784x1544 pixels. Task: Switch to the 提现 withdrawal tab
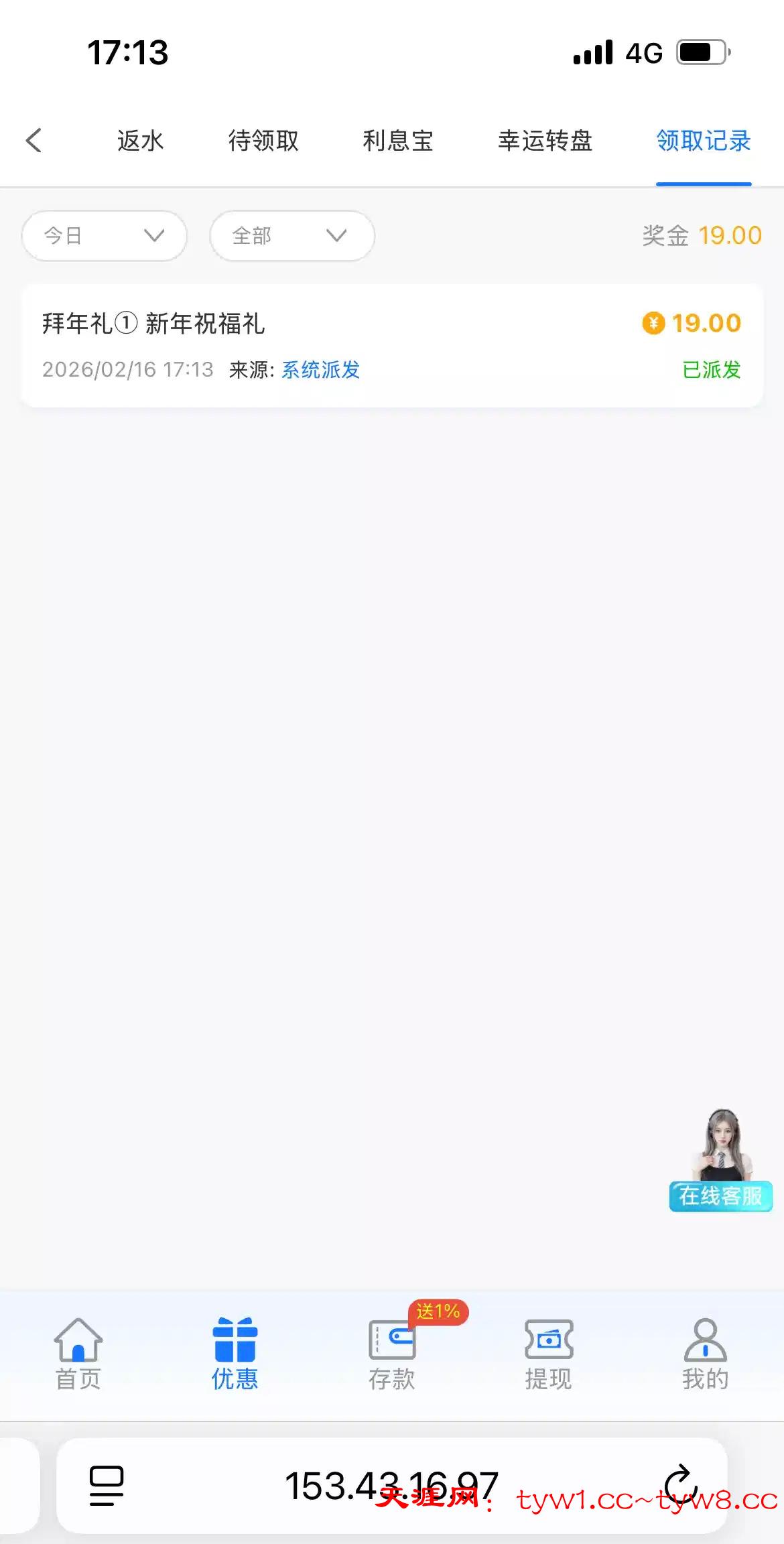click(x=549, y=1354)
